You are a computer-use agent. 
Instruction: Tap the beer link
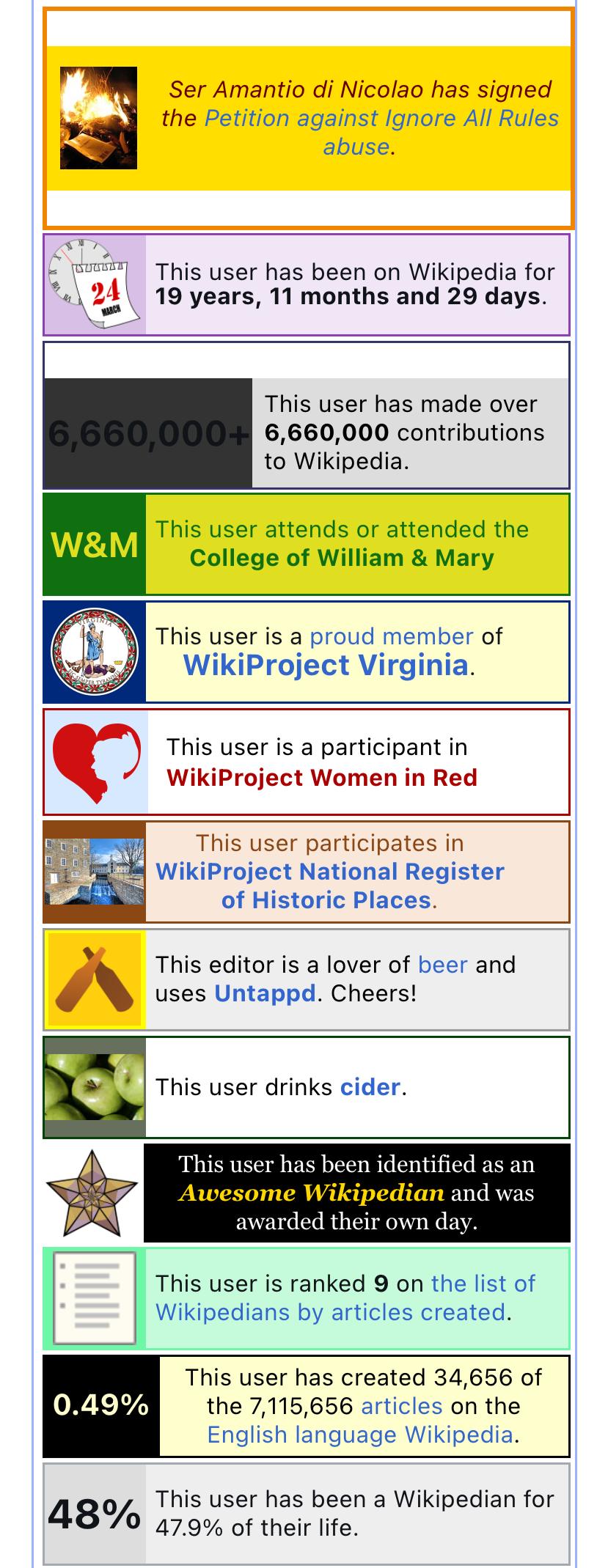pyautogui.click(x=442, y=964)
